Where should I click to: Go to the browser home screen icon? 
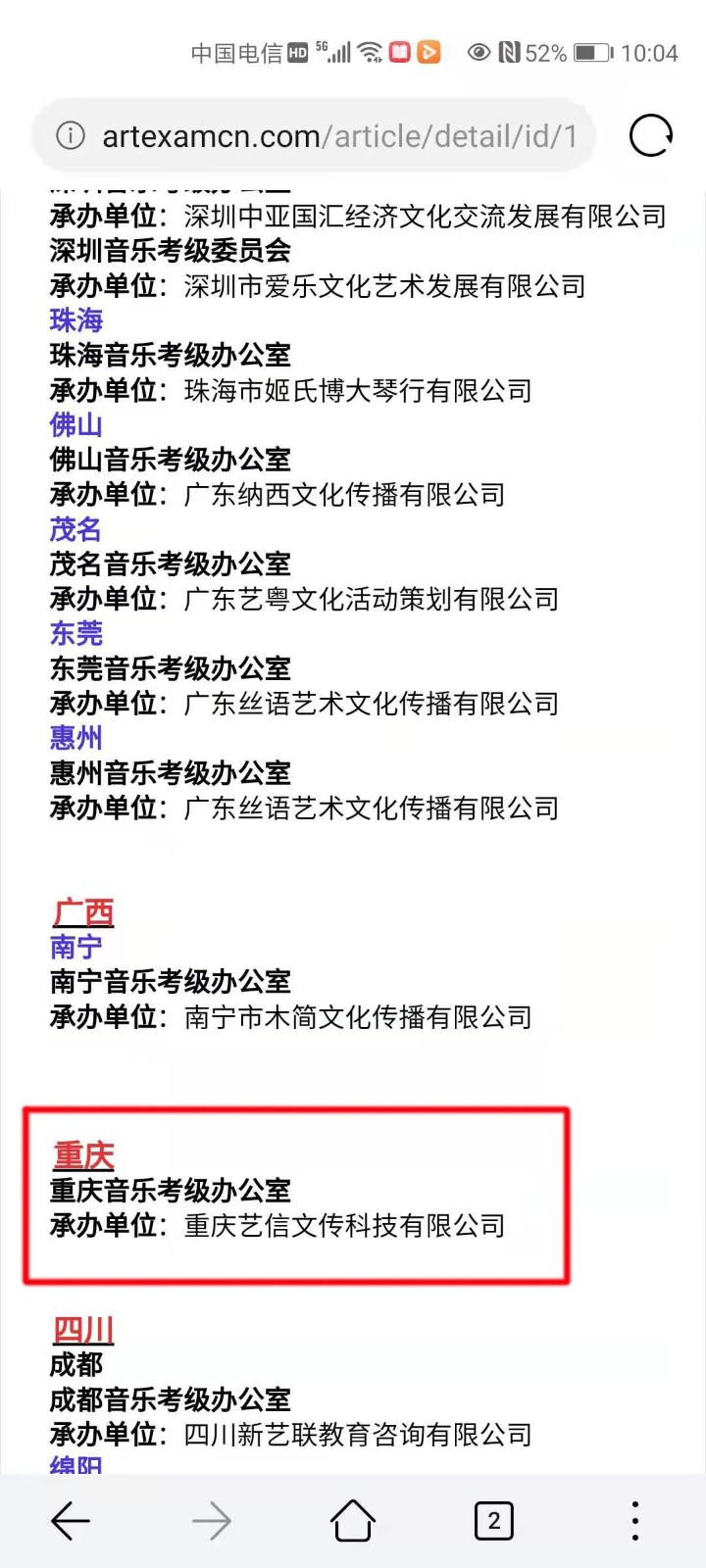point(352,1520)
